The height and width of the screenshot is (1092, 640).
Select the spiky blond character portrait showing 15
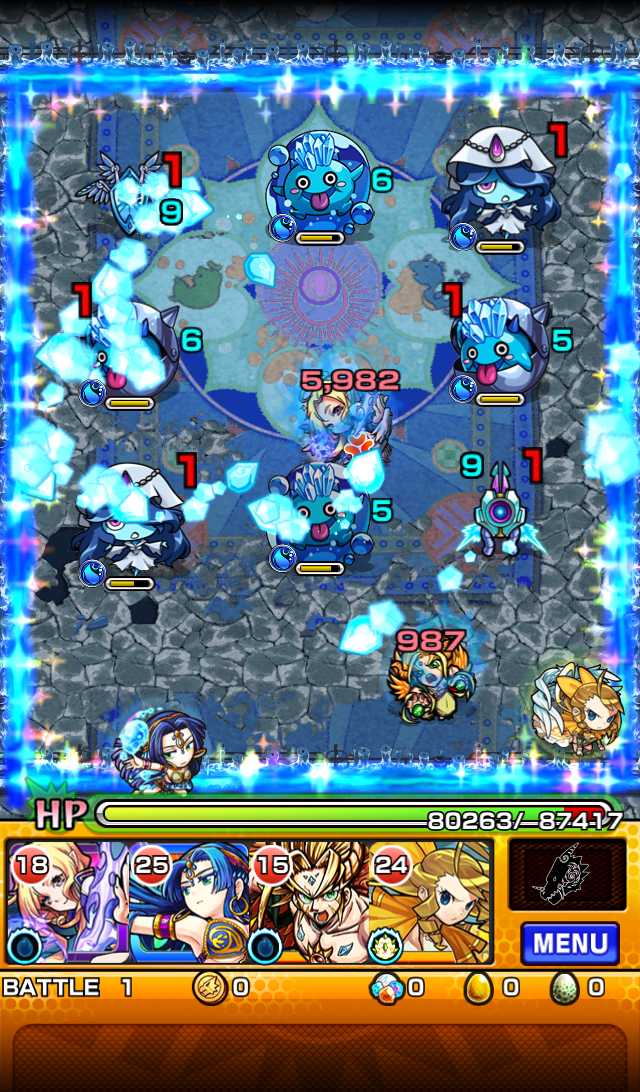coord(309,903)
